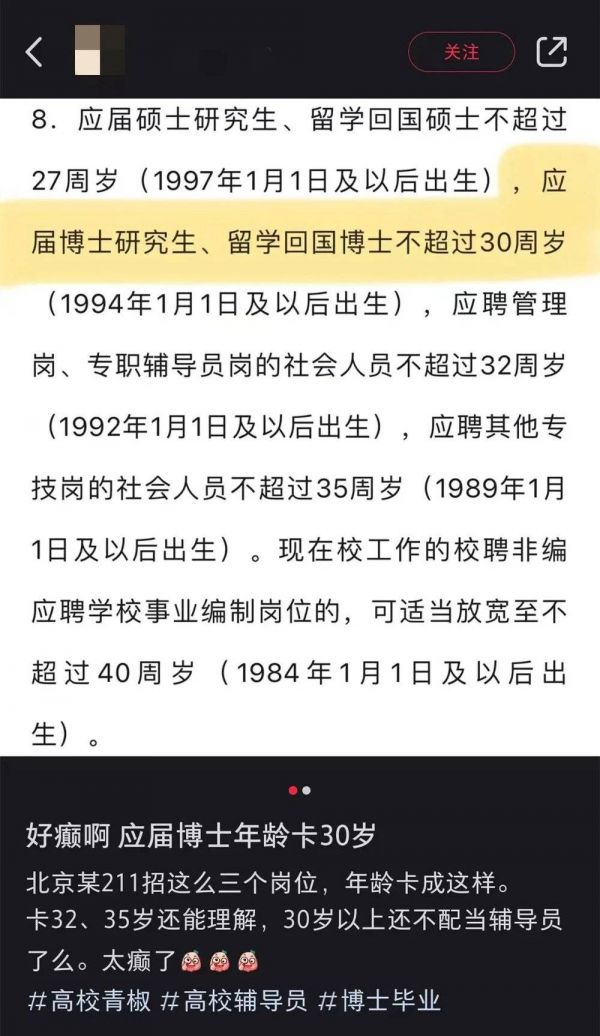Go back using the arrow
This screenshot has width=600, height=1036.
pos(34,52)
